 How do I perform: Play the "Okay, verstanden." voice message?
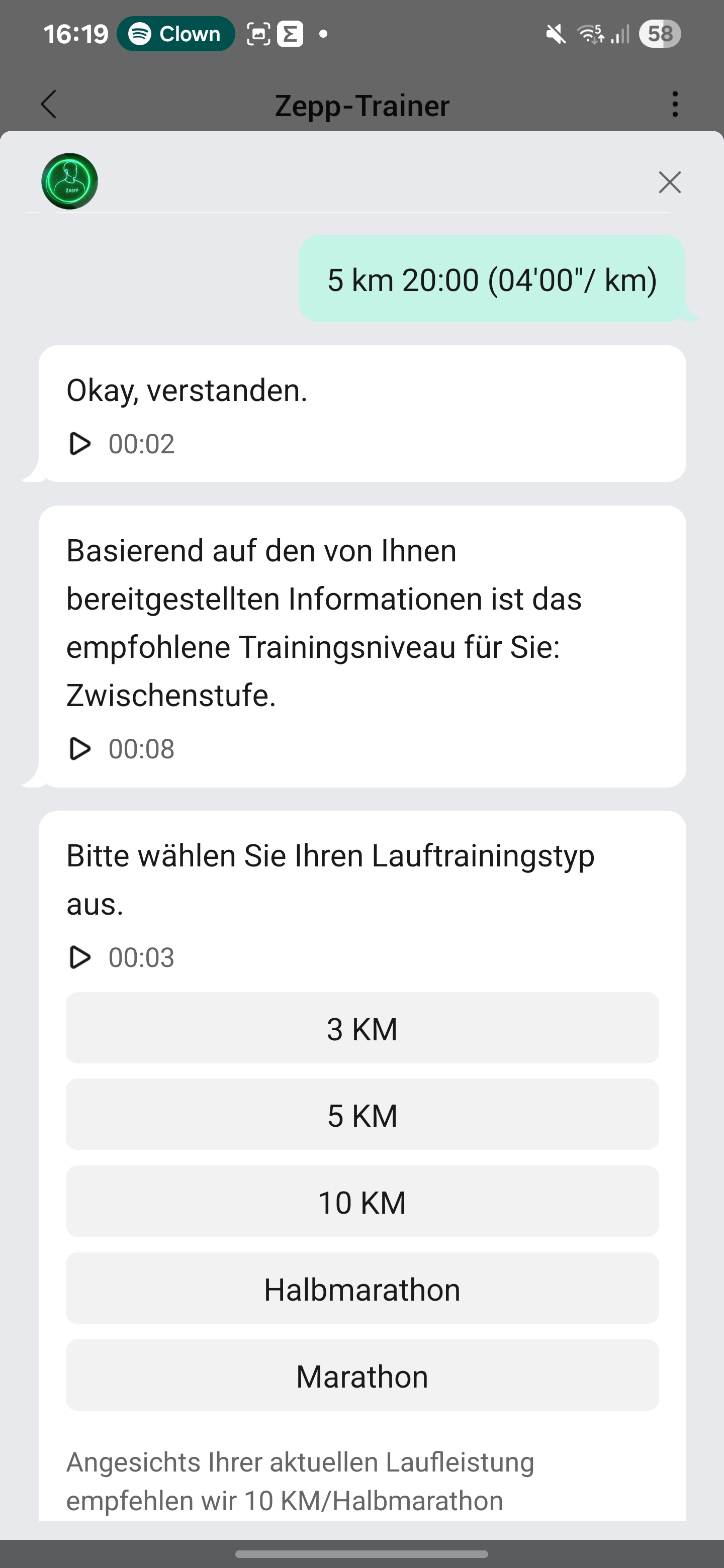point(80,444)
